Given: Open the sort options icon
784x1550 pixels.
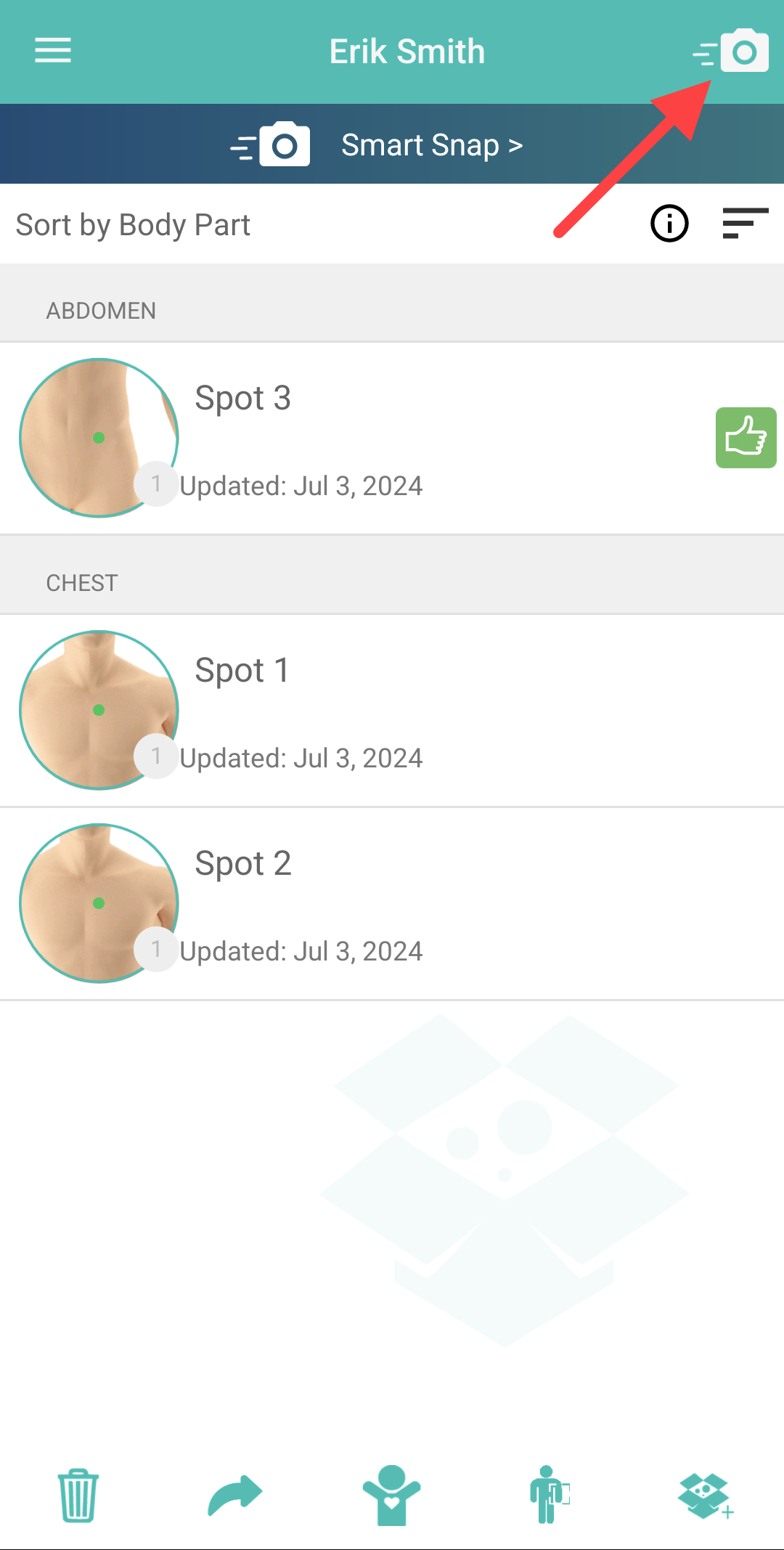Looking at the screenshot, I should coord(746,224).
